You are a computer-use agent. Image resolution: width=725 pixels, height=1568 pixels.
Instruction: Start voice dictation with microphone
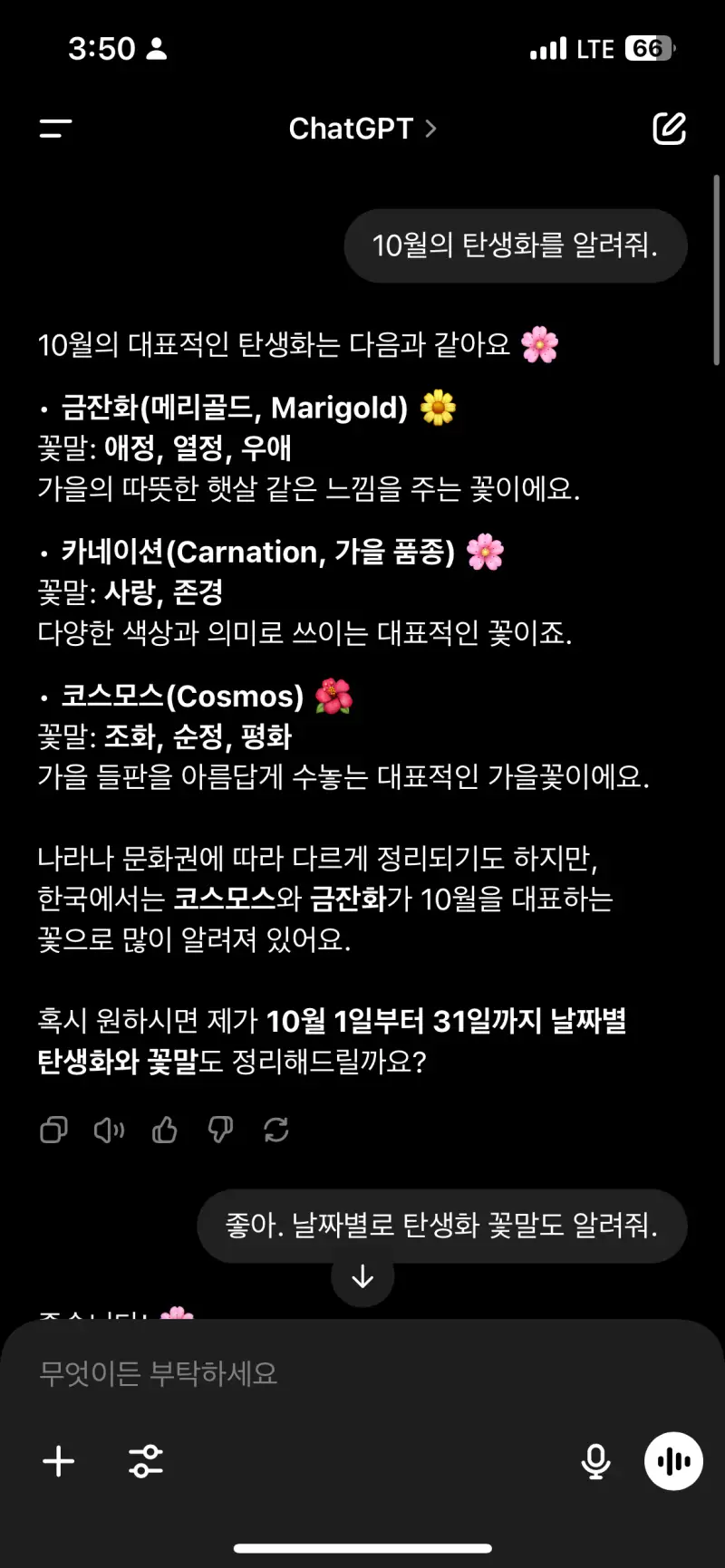(x=595, y=1461)
